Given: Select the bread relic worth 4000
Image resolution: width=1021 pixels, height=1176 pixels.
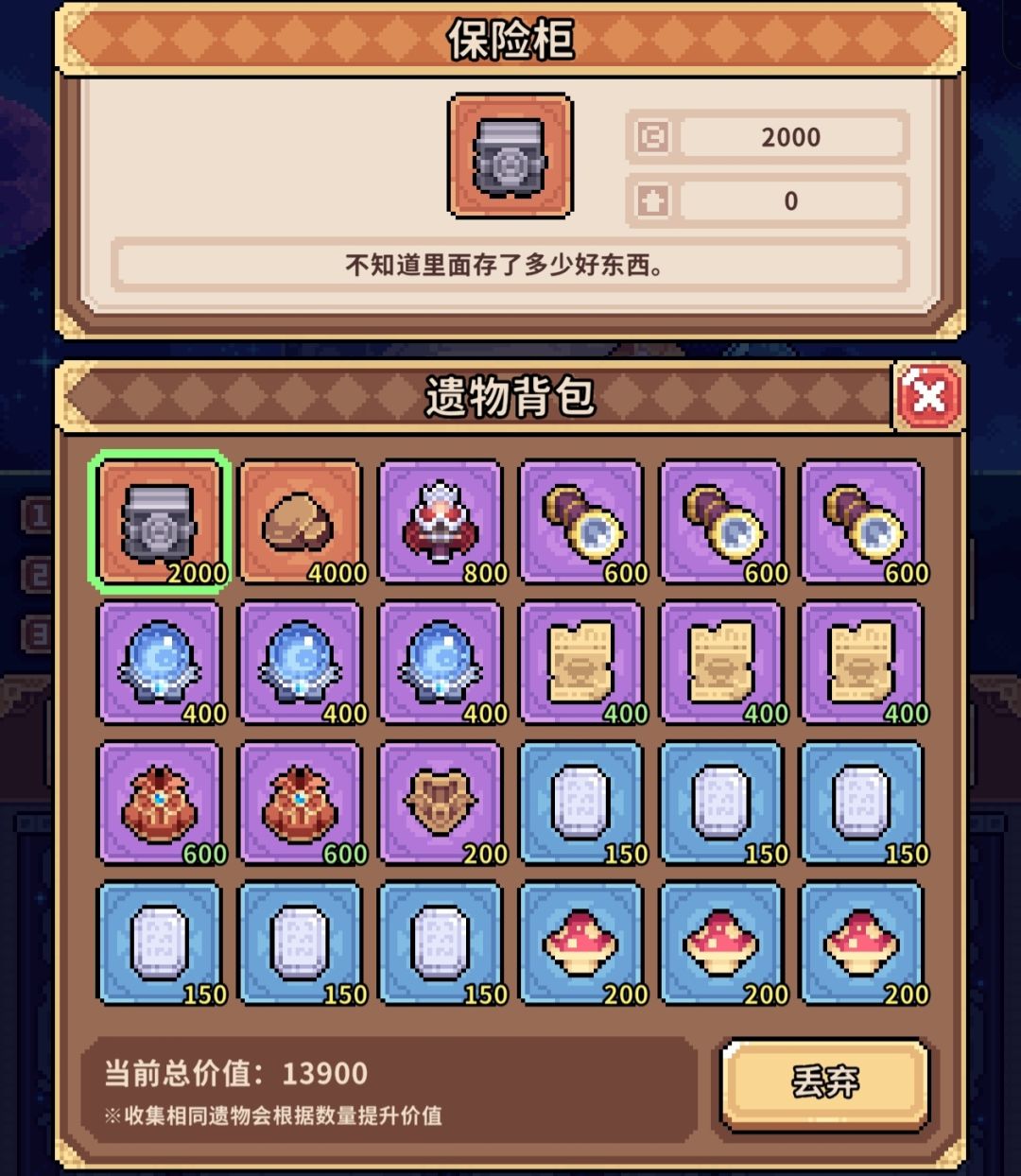Looking at the screenshot, I should tap(303, 520).
